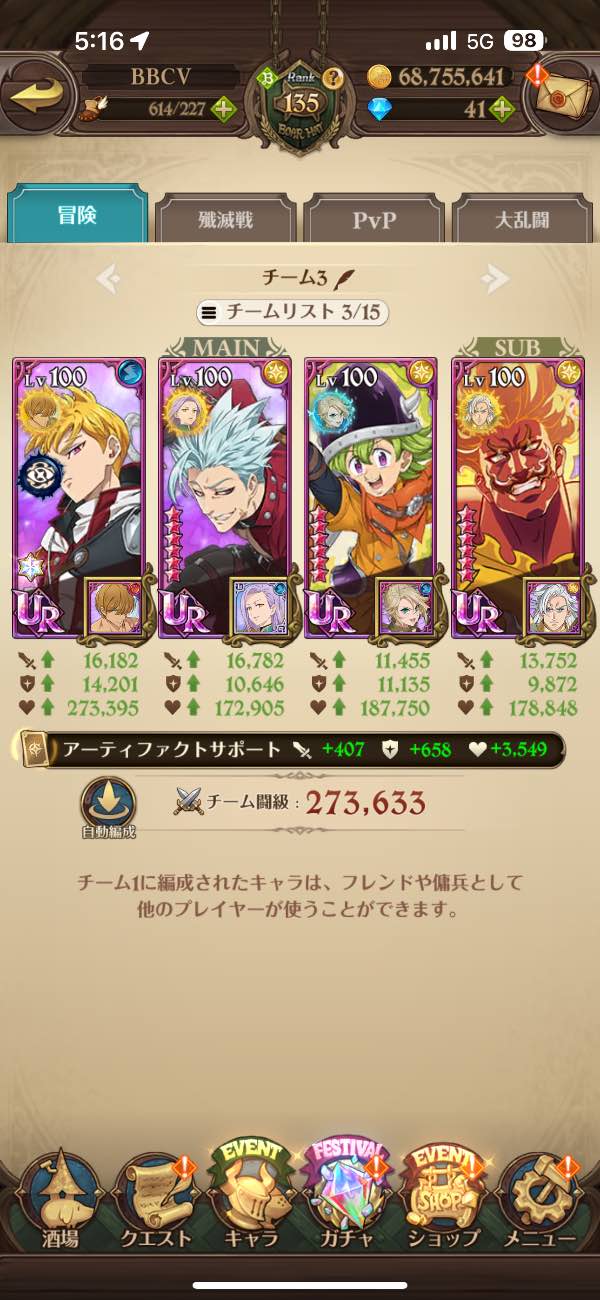Open チームリスト 3/15

click(292, 312)
